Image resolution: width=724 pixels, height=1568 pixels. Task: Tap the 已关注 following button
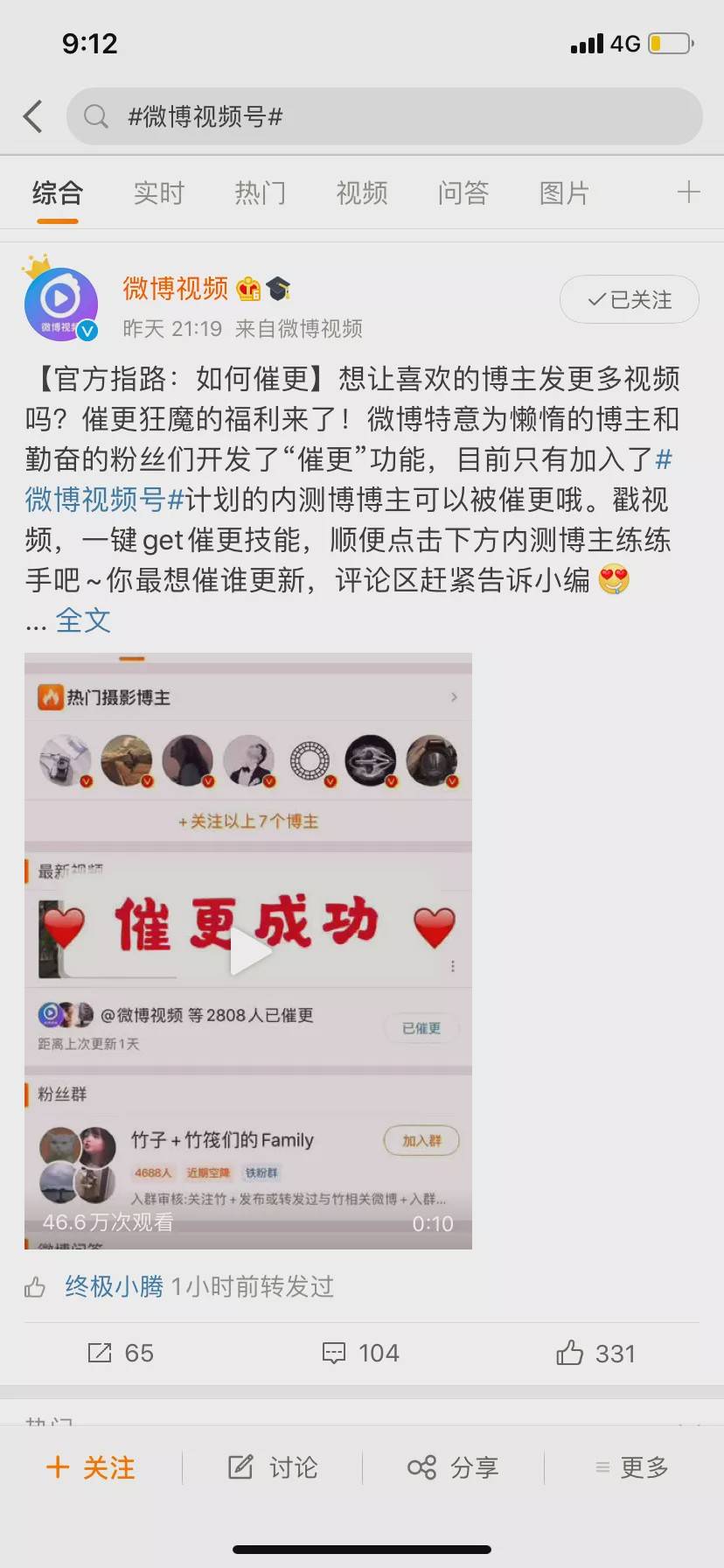[629, 300]
